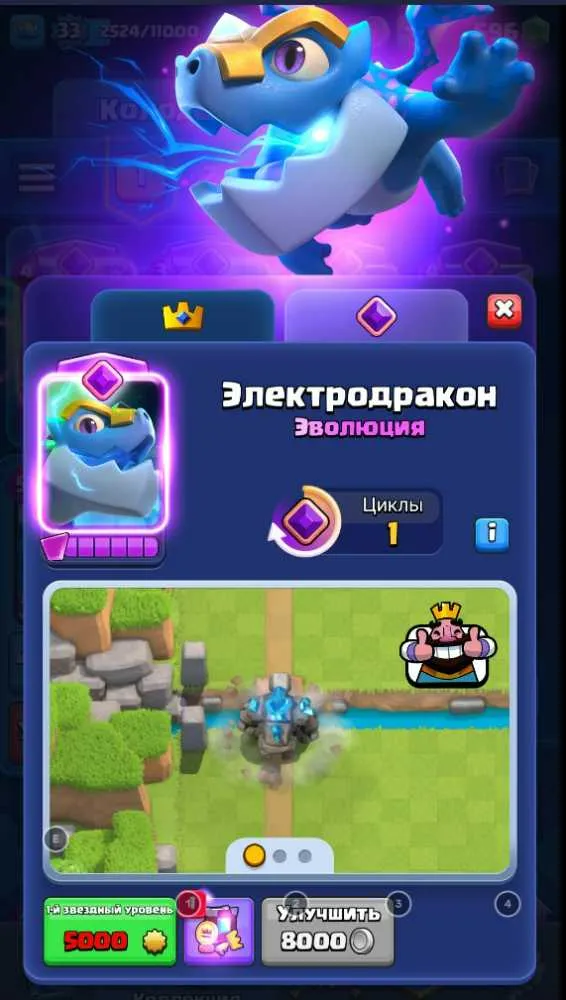Close the Электродракон card dialog
The height and width of the screenshot is (1000, 566).
(x=504, y=311)
